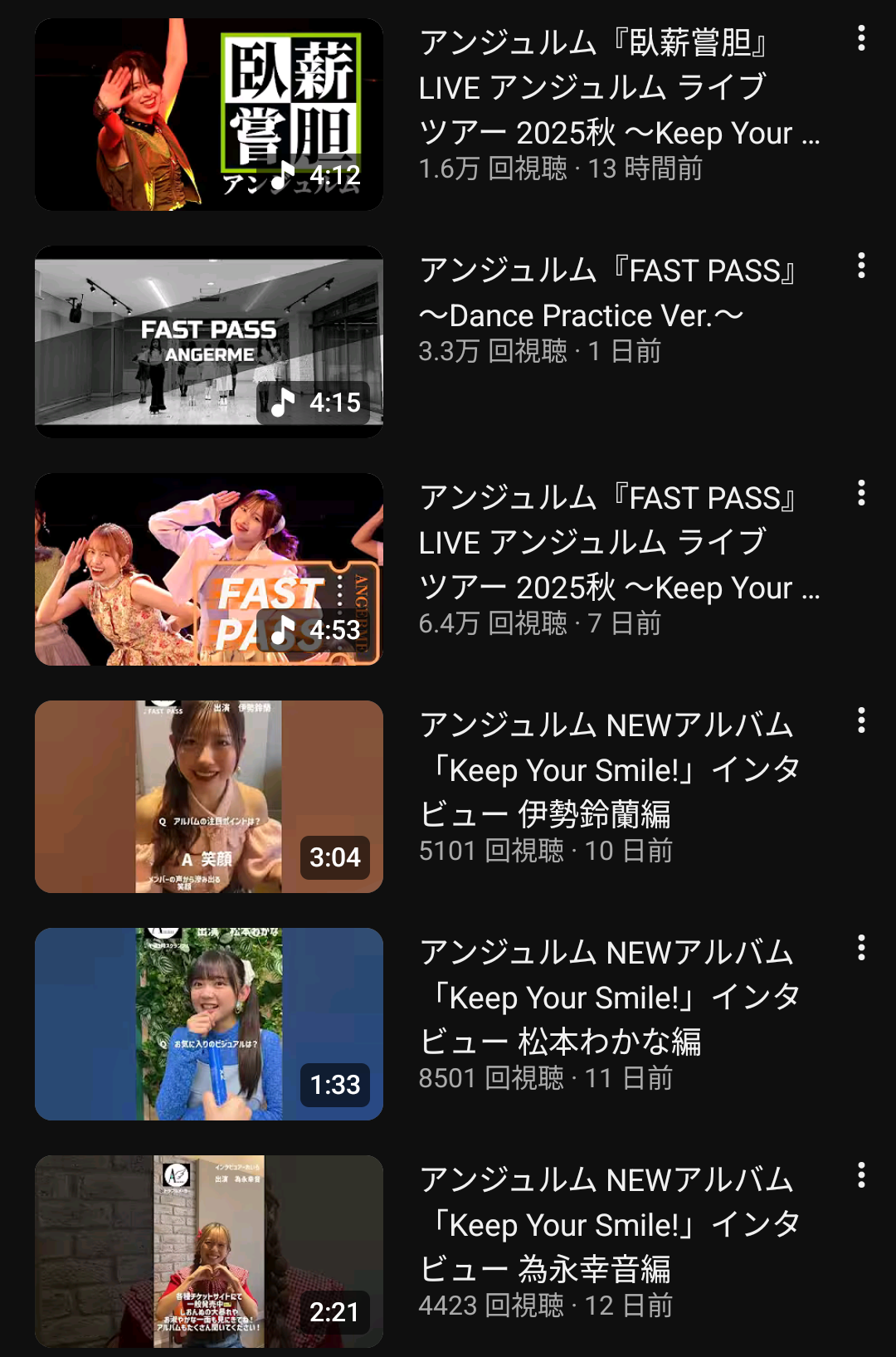
Task: Open the overflow menu for the 為永幸音編 interview
Action: pos(861,1175)
